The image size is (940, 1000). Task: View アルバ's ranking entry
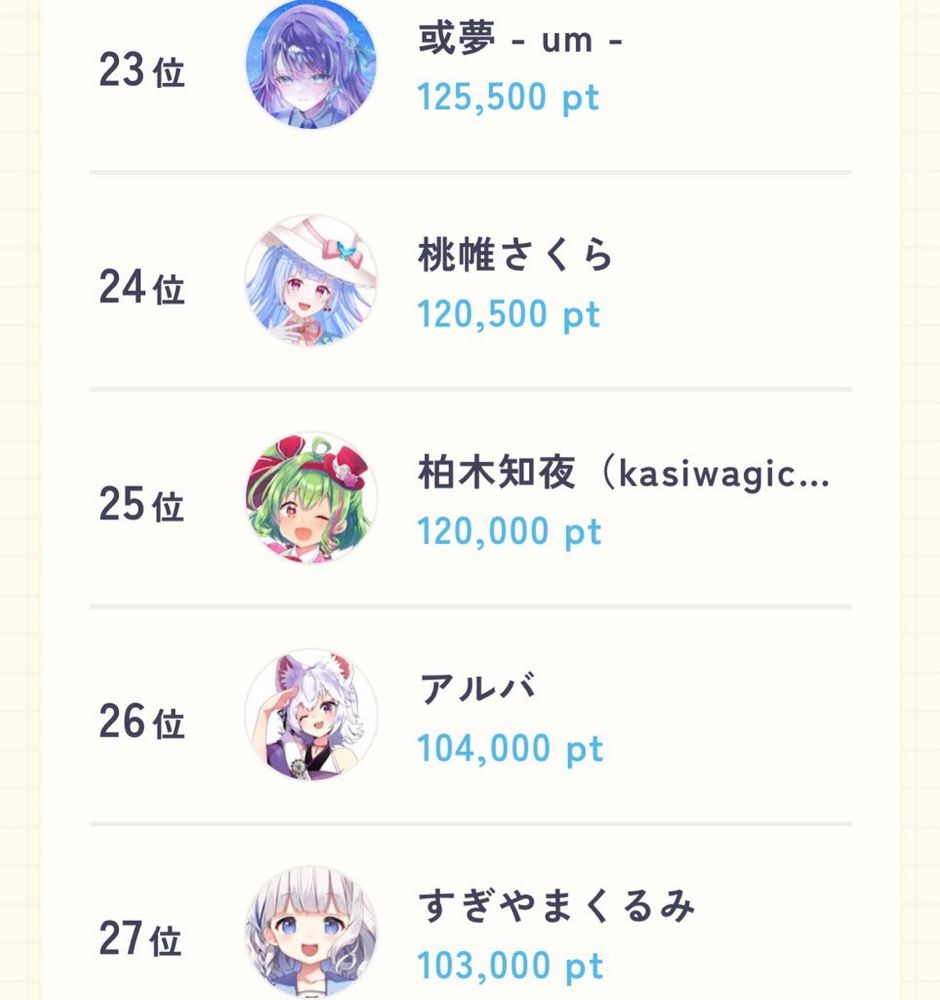[470, 716]
